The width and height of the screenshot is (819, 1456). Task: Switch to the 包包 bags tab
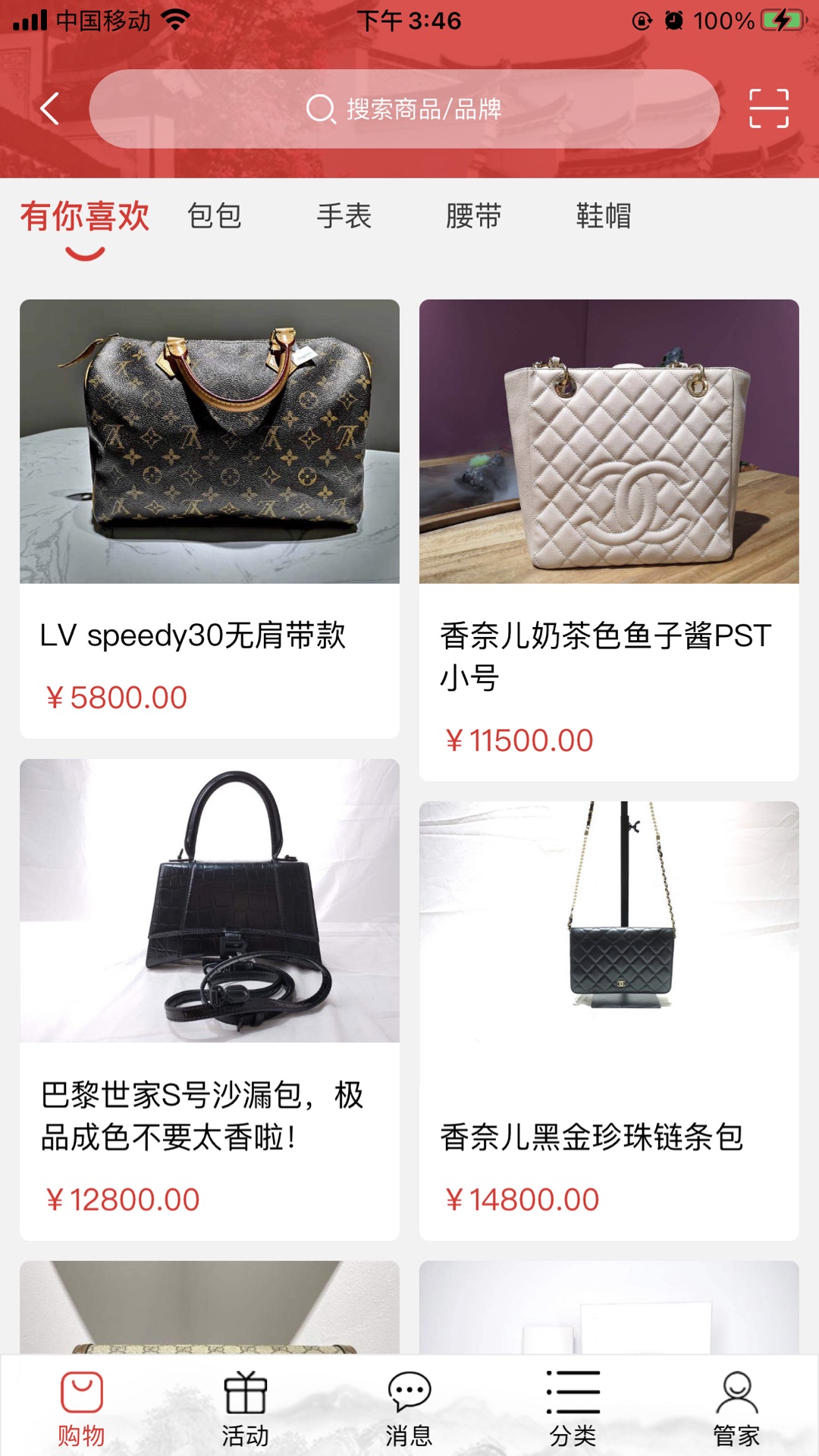pos(215,218)
